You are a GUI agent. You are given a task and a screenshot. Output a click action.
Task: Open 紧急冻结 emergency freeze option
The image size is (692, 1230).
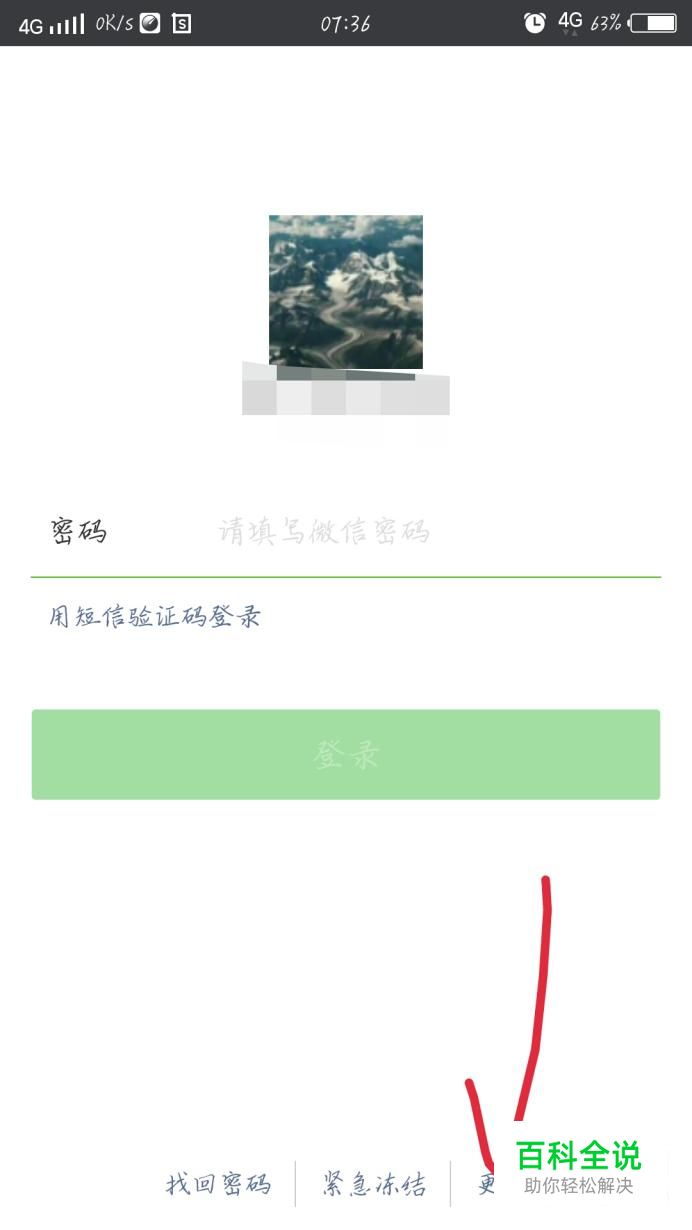[374, 1185]
